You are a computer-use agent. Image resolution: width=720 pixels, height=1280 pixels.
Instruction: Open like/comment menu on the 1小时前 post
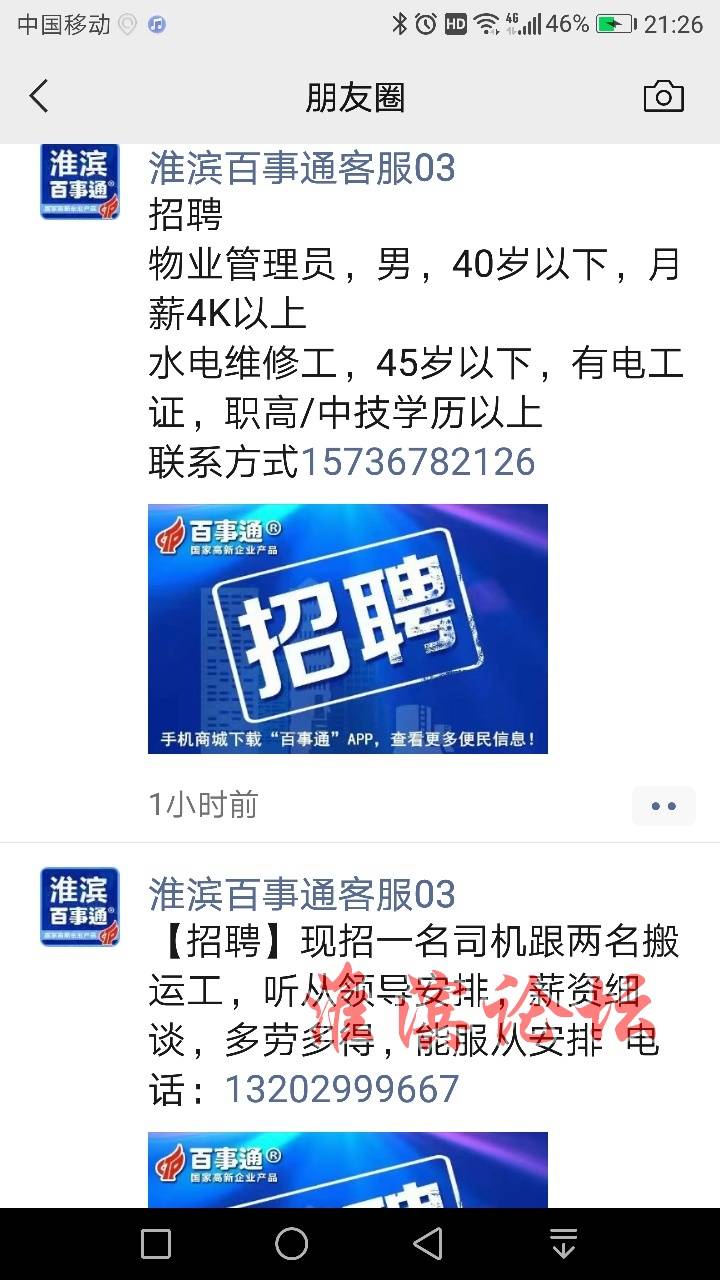click(x=663, y=805)
